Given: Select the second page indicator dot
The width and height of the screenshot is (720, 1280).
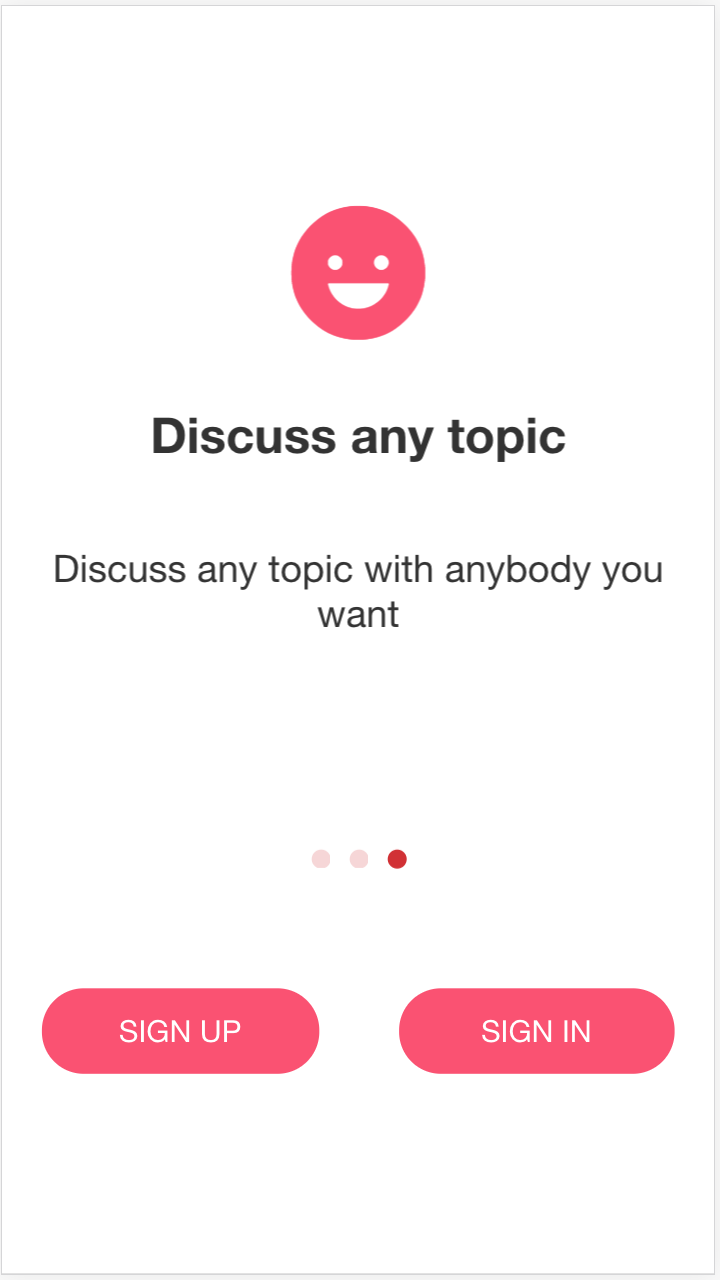Looking at the screenshot, I should [359, 859].
